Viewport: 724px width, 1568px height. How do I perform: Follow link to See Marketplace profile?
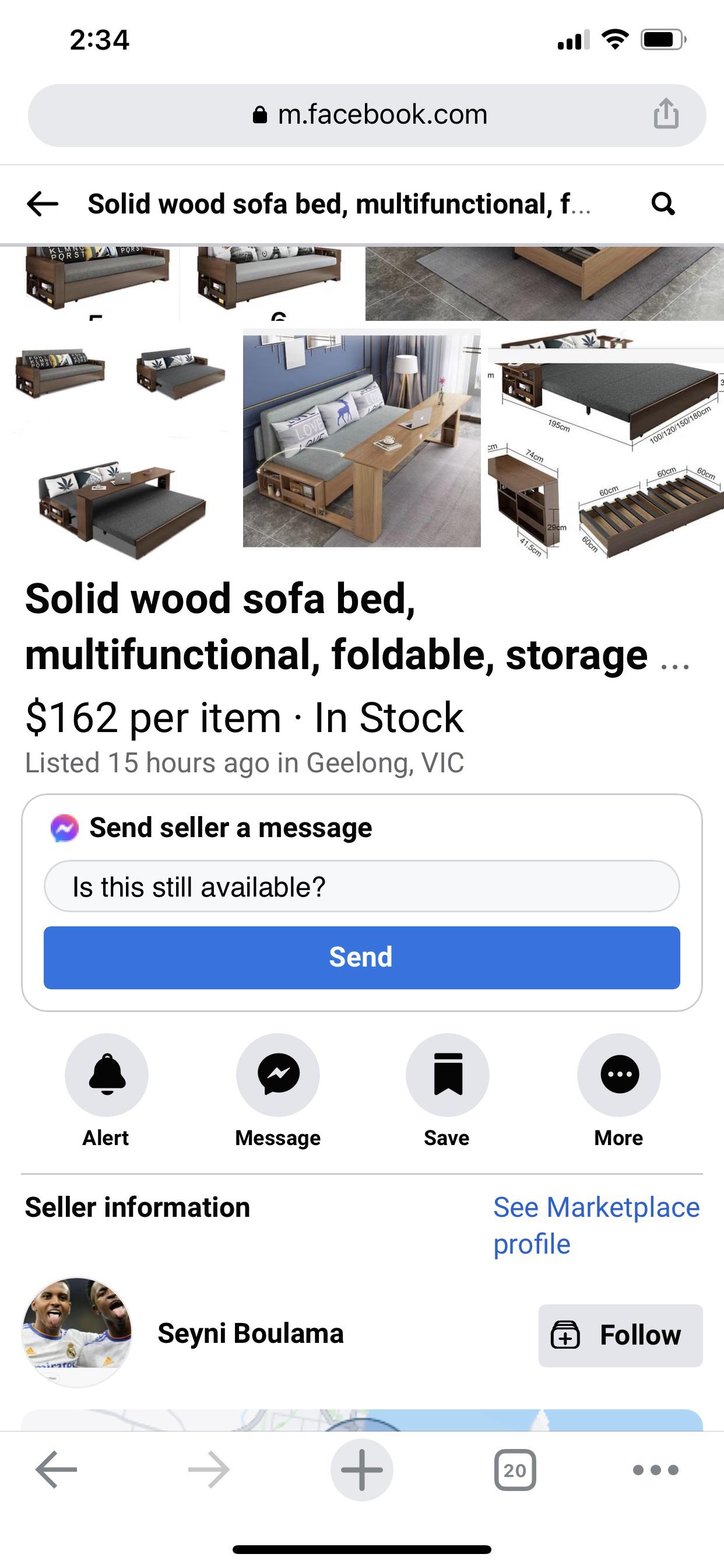tap(595, 1224)
